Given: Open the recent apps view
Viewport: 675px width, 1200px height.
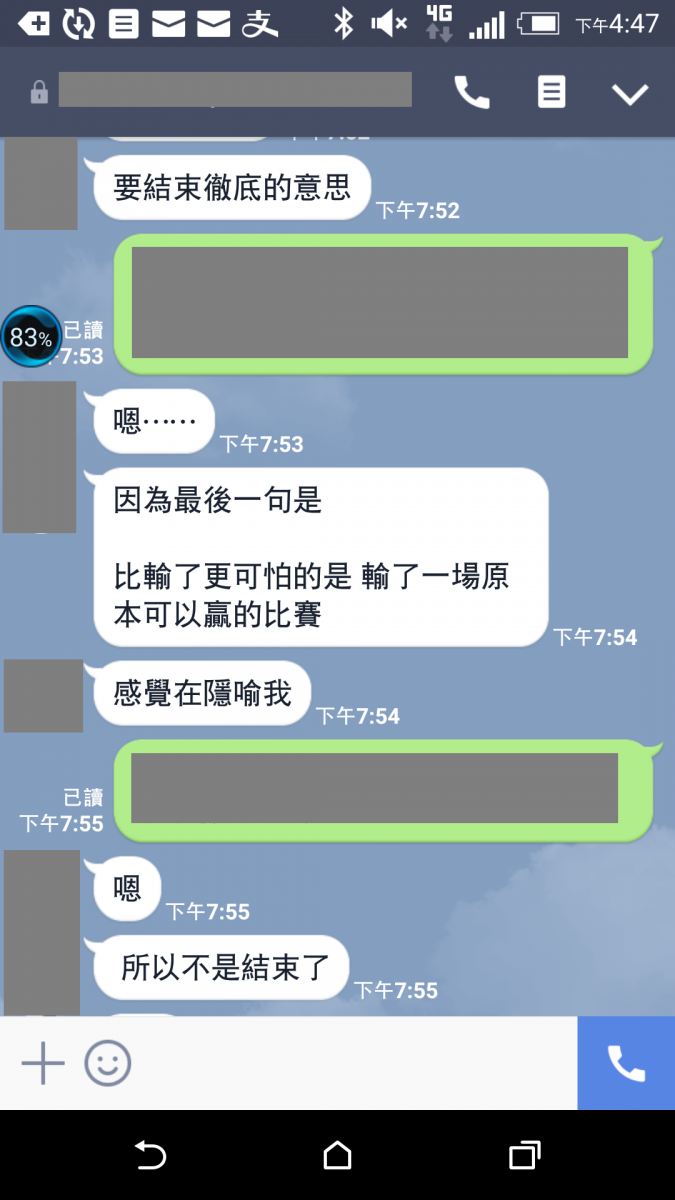Looking at the screenshot, I should click(x=524, y=1156).
